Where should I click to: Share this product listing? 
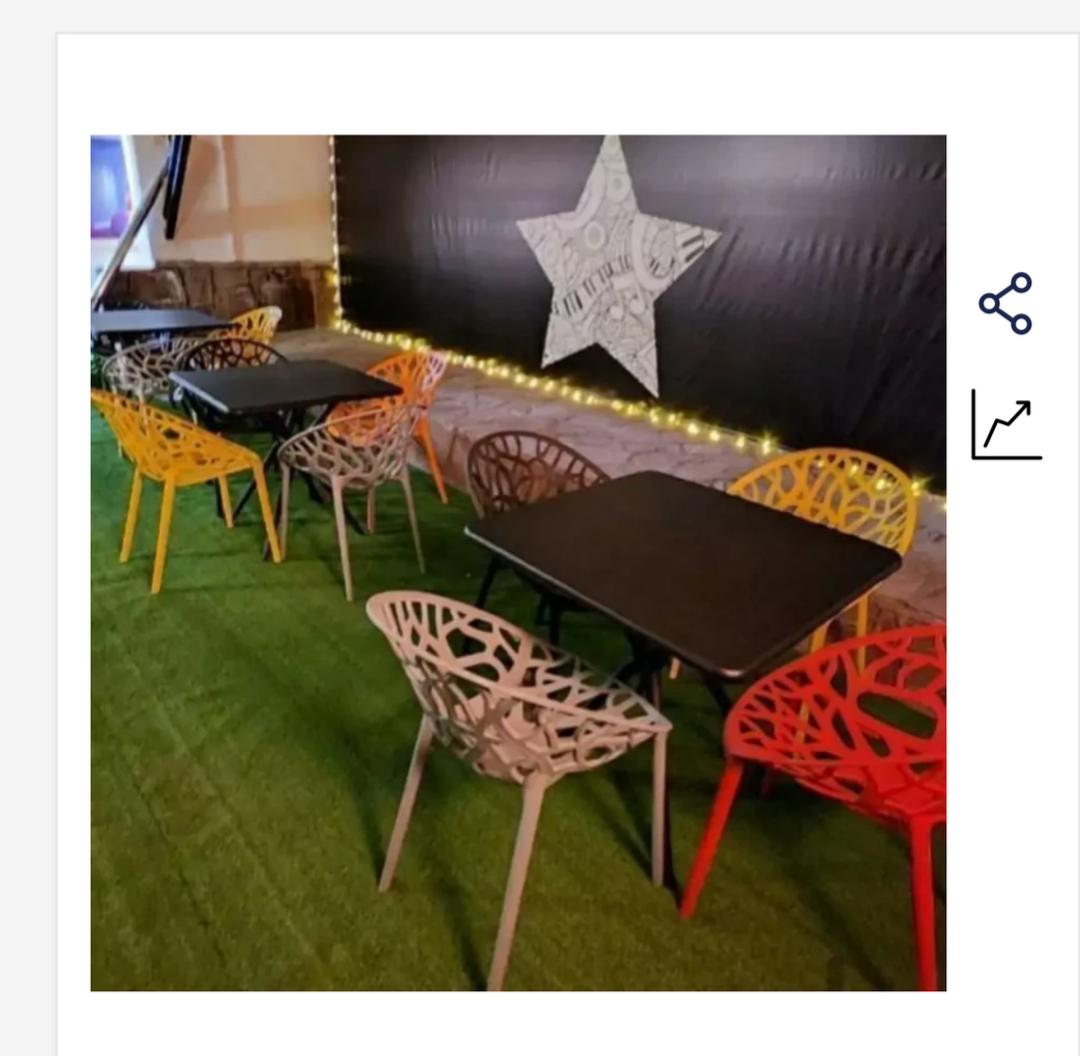[1005, 303]
